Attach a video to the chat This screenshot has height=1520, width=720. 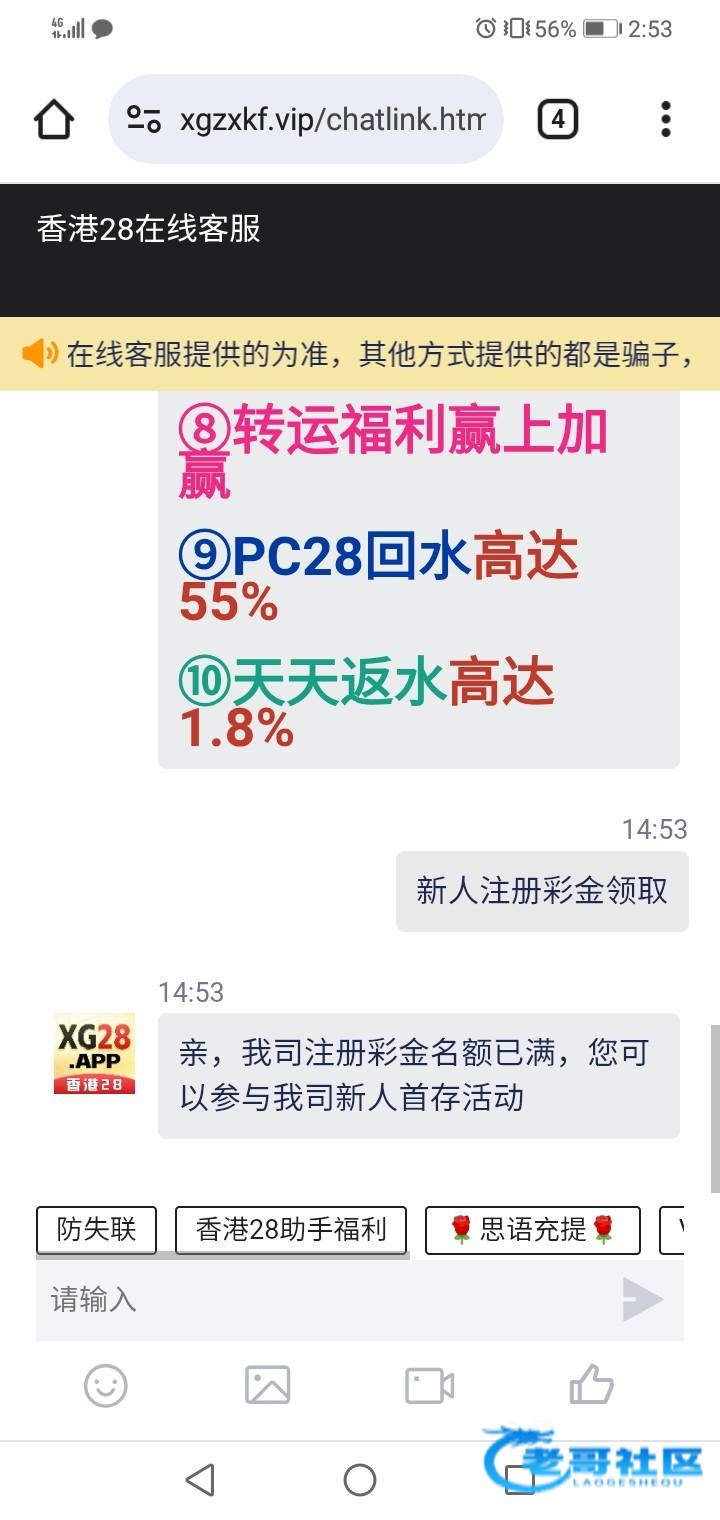pos(430,1386)
